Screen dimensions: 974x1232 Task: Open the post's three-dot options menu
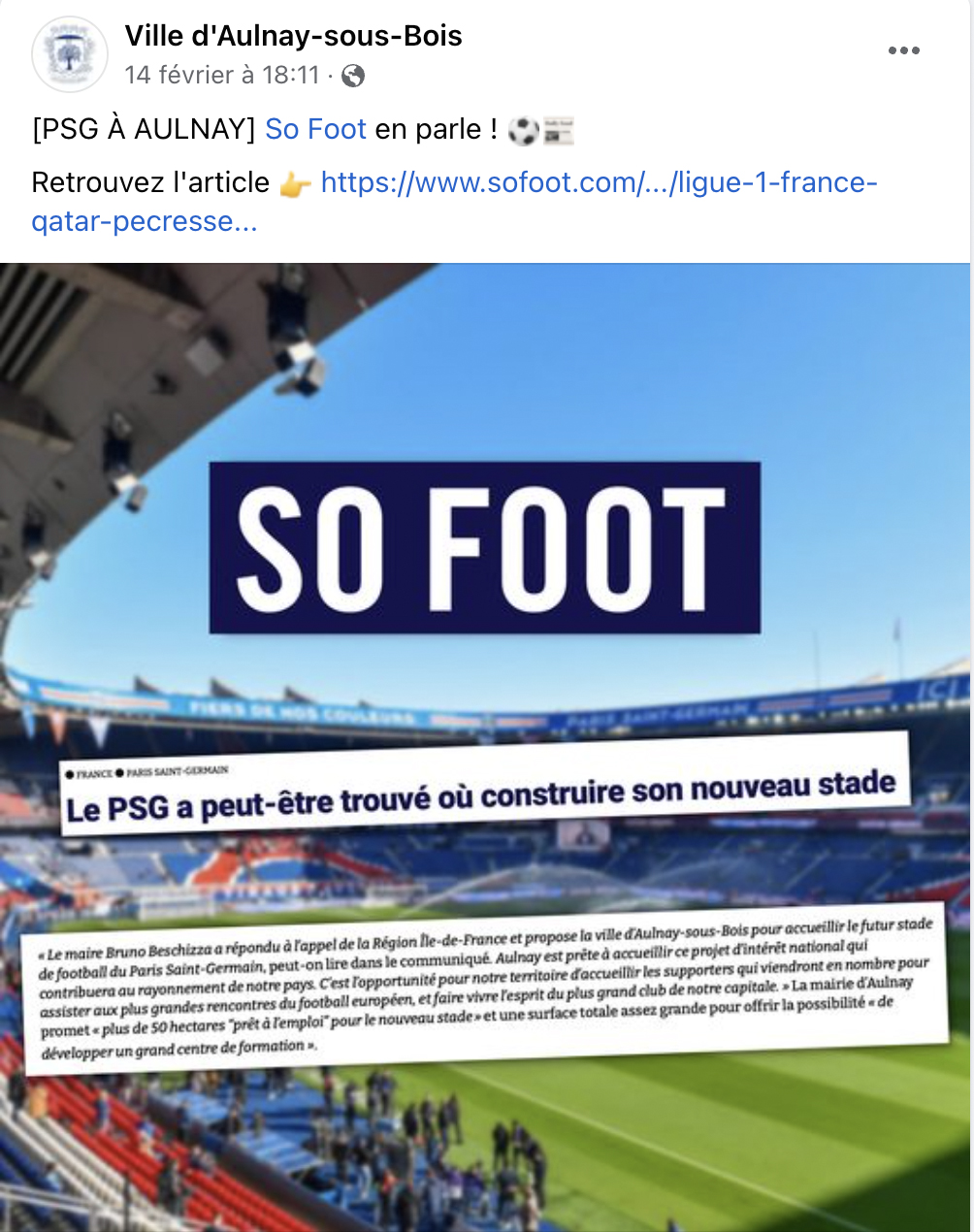[x=903, y=51]
